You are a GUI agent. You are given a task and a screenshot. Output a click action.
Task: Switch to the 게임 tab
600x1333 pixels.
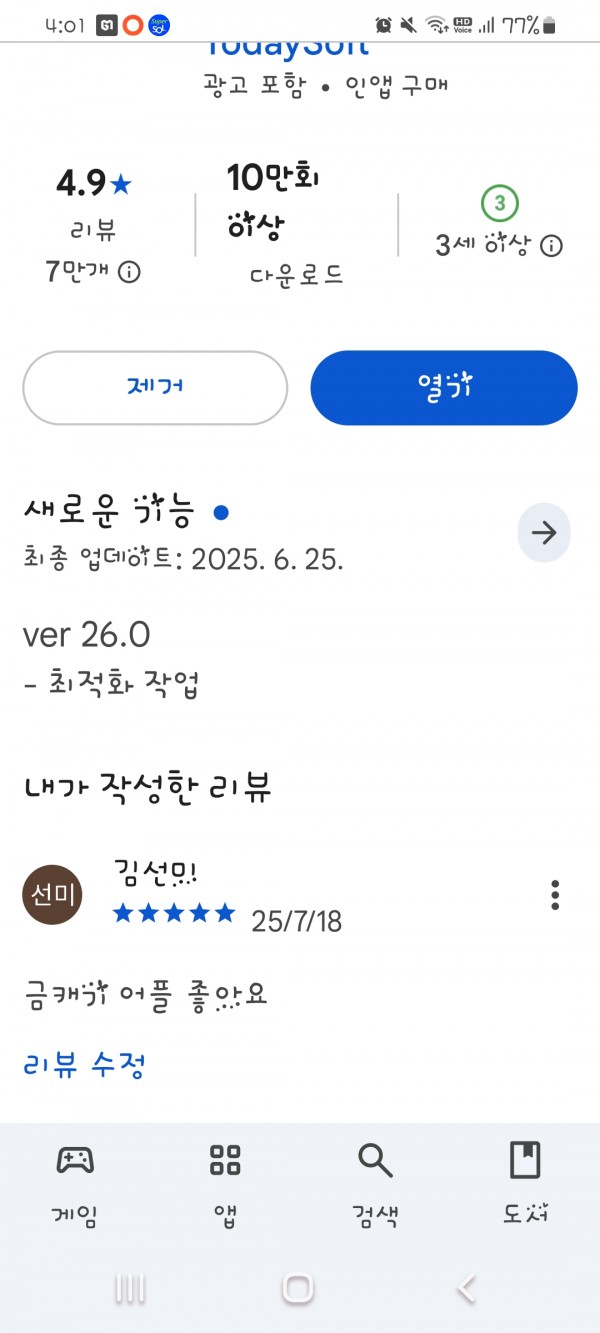75,1186
